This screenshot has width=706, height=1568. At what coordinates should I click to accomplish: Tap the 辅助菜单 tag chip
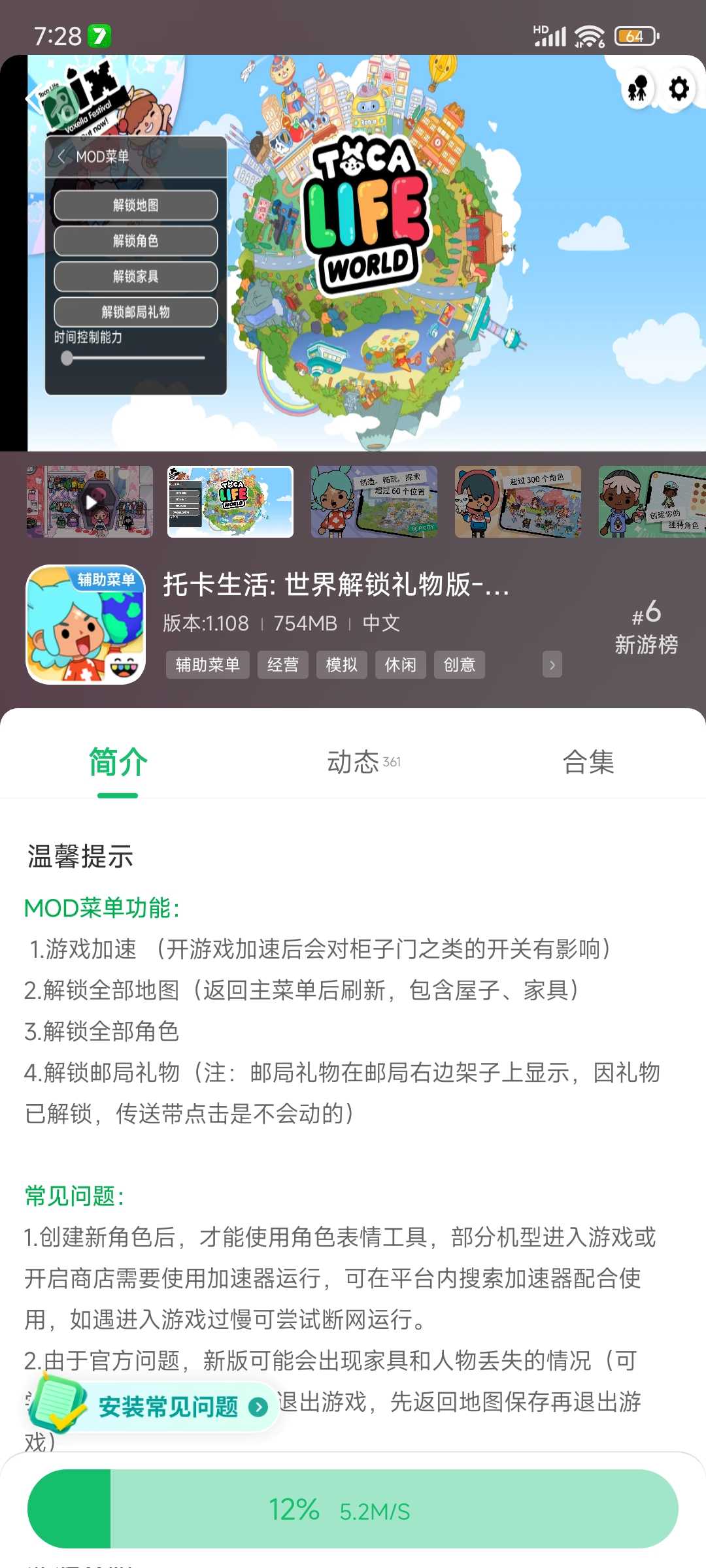[207, 665]
